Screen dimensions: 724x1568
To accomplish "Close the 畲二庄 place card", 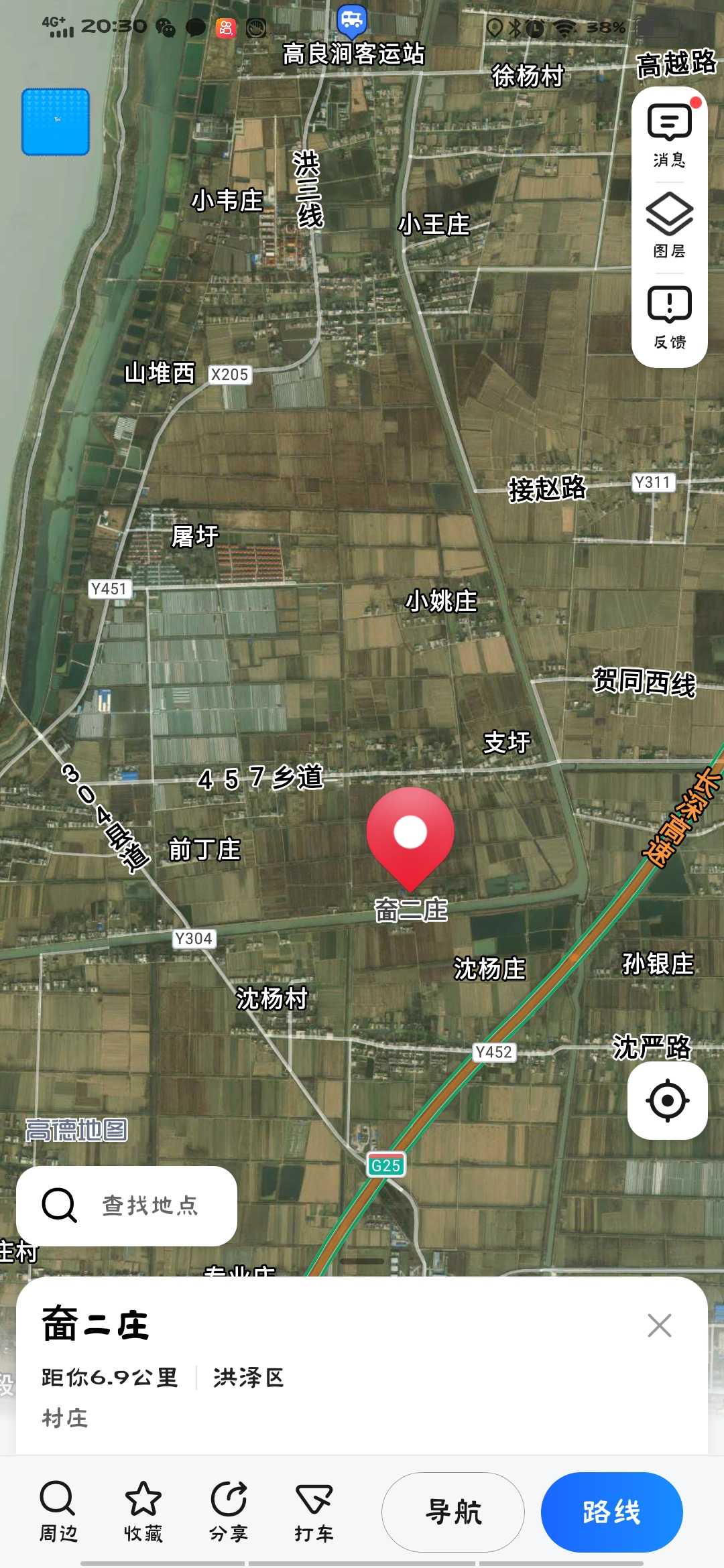I will [x=660, y=1325].
